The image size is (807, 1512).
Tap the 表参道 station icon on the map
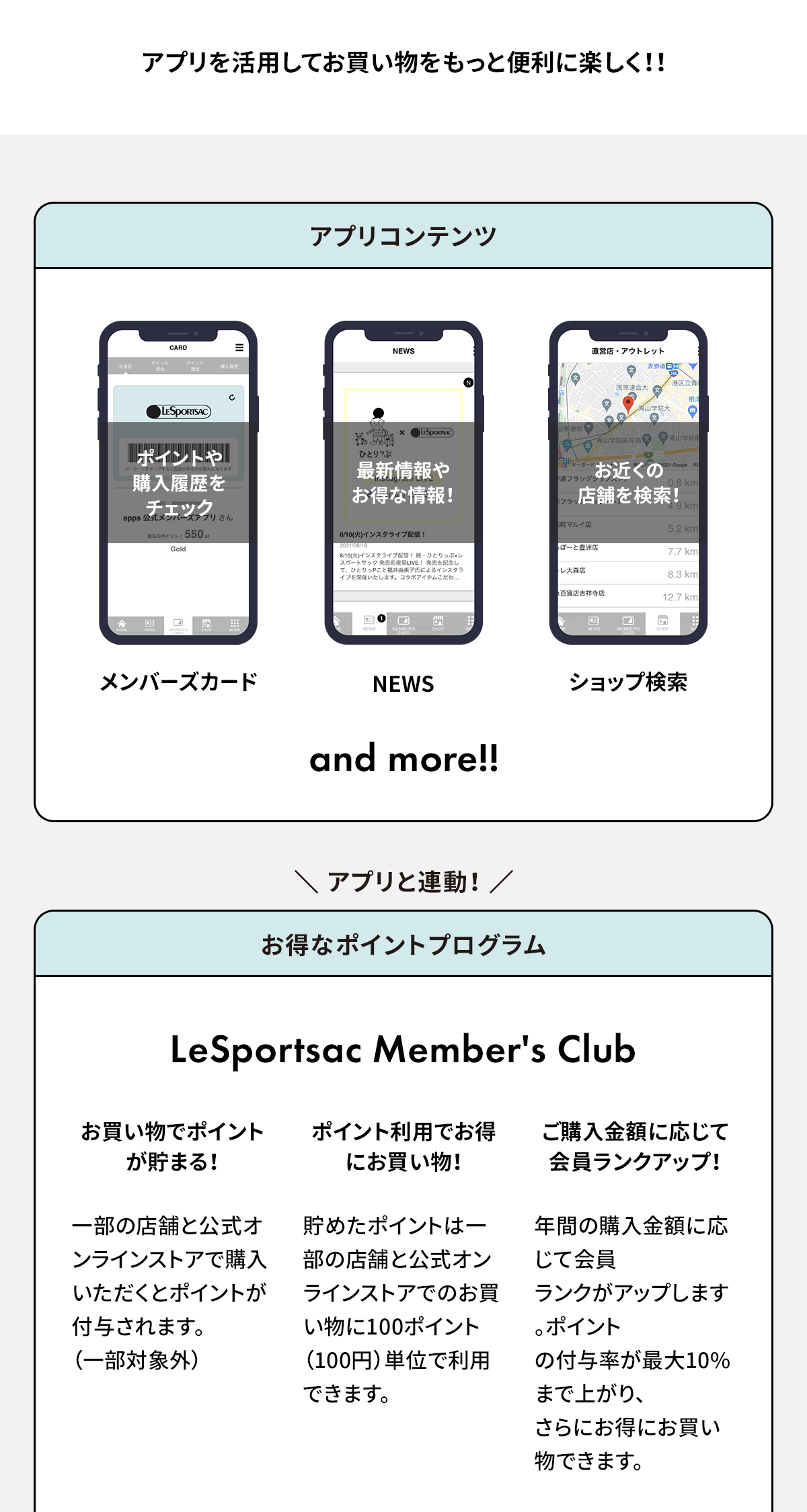[669, 366]
